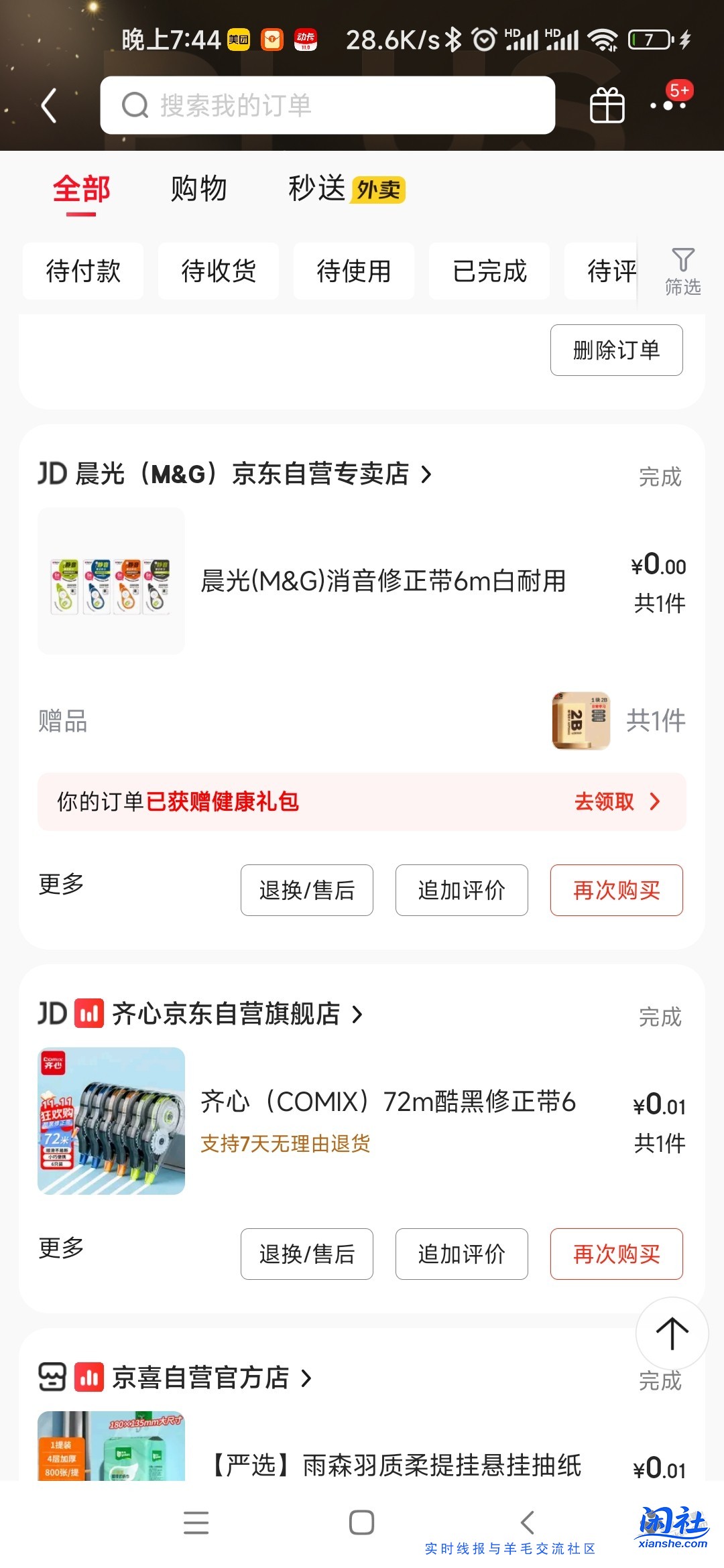The image size is (724, 1568).
Task: Tap the 删除订单 button
Action: (616, 350)
